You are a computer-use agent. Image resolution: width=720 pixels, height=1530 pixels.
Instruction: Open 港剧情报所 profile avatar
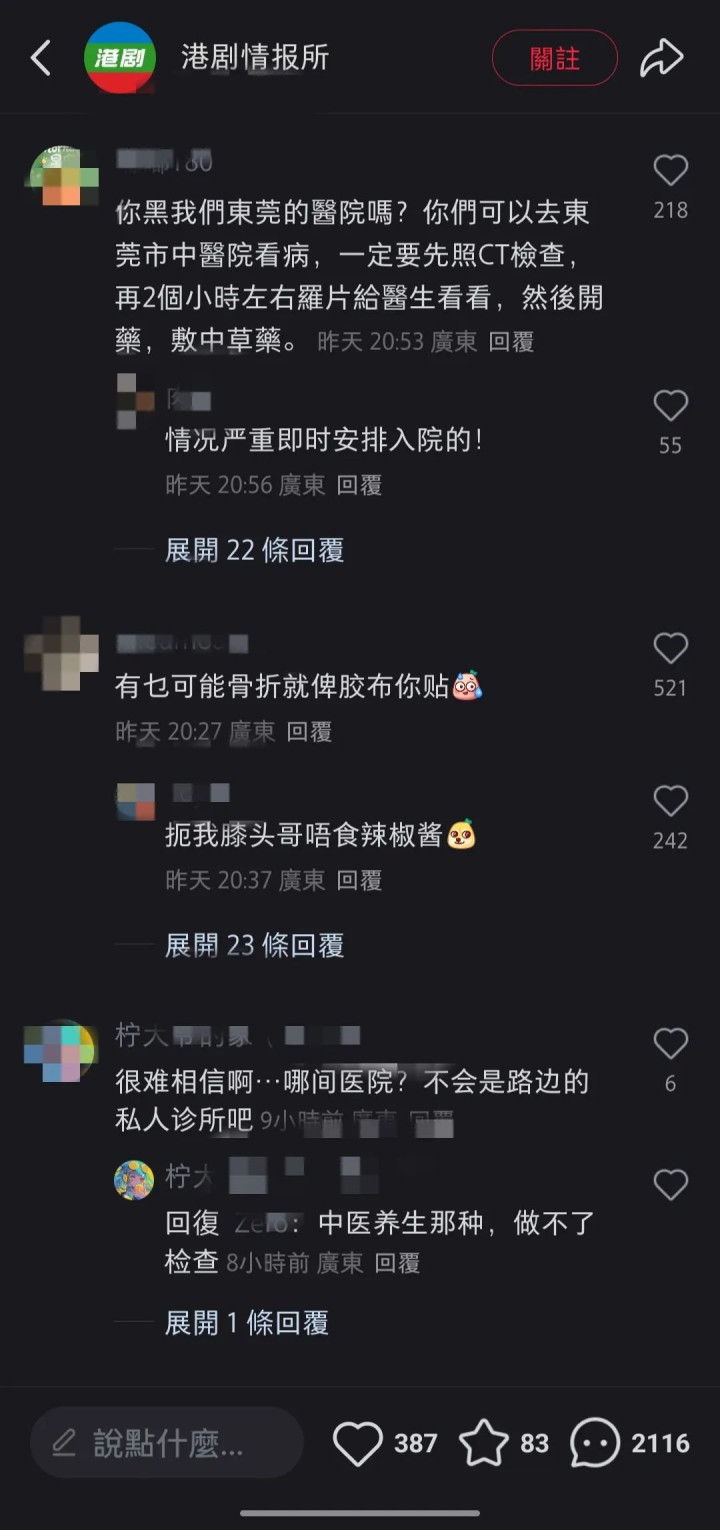click(120, 58)
